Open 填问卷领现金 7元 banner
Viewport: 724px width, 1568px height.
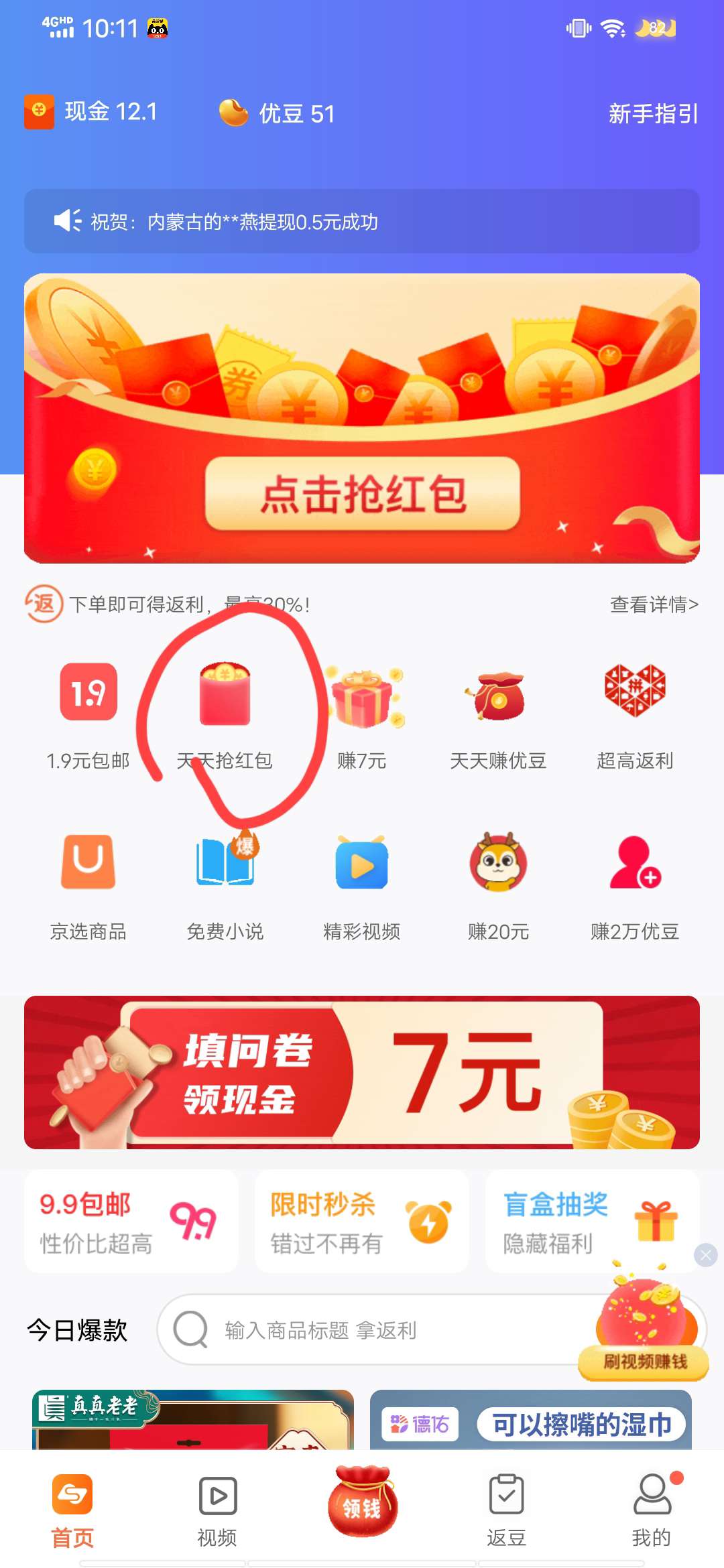362,1072
